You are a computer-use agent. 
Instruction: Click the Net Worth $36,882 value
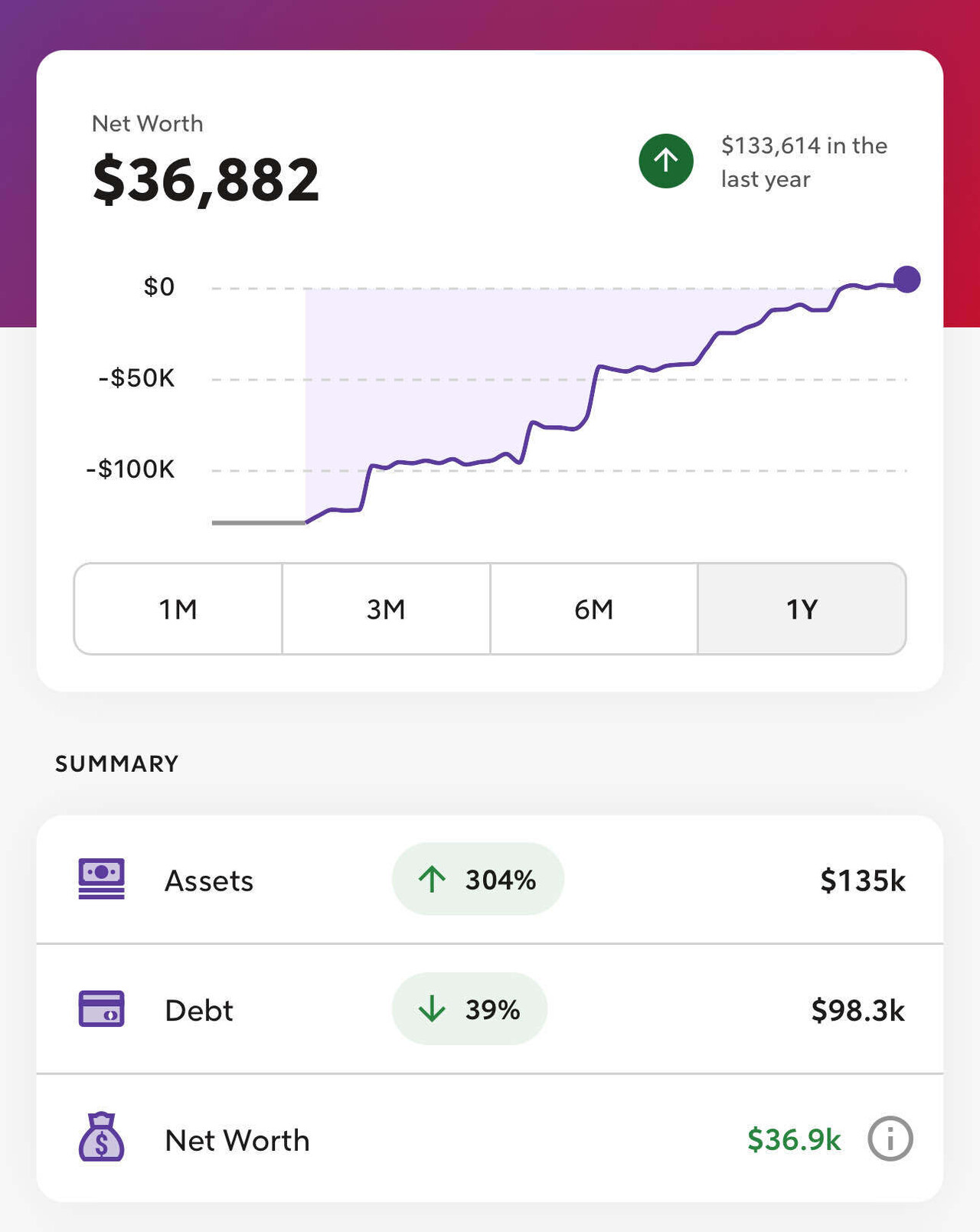pos(205,178)
